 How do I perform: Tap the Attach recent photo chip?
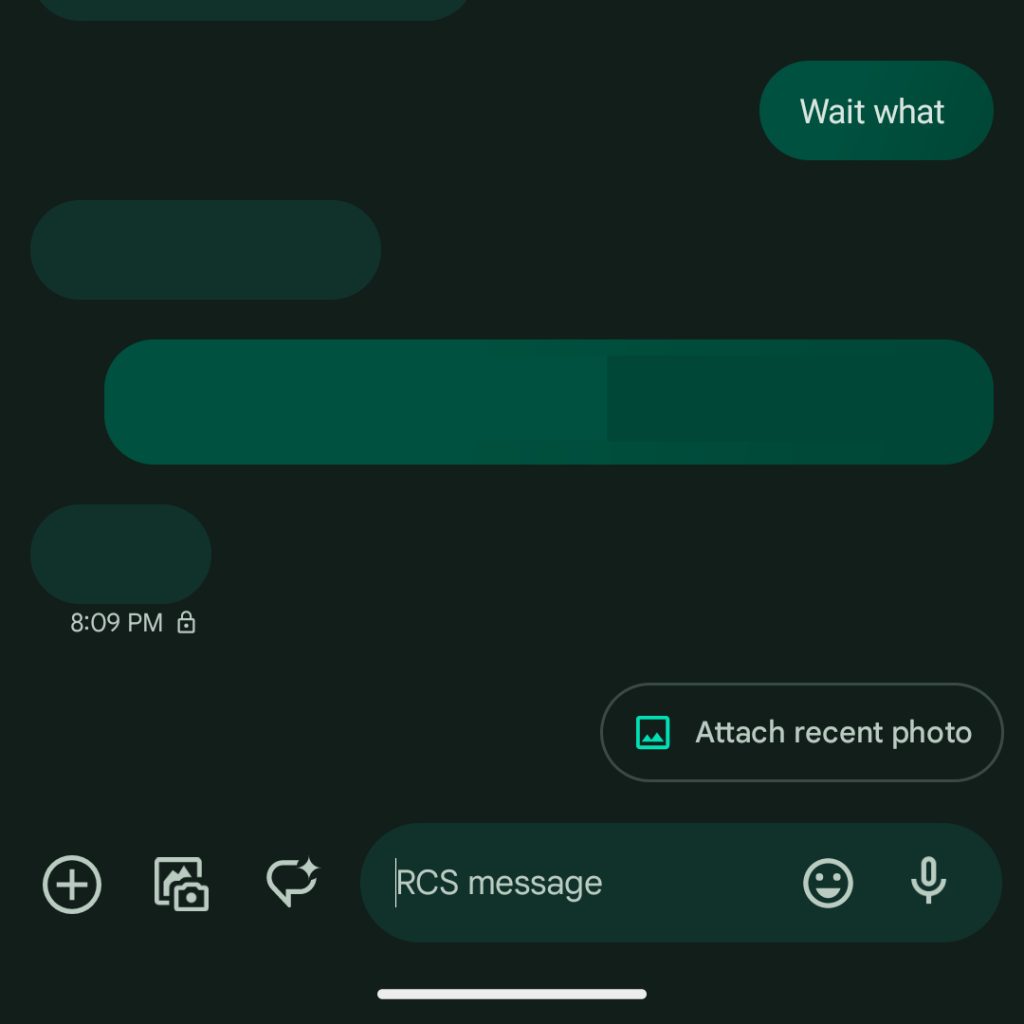tap(801, 733)
